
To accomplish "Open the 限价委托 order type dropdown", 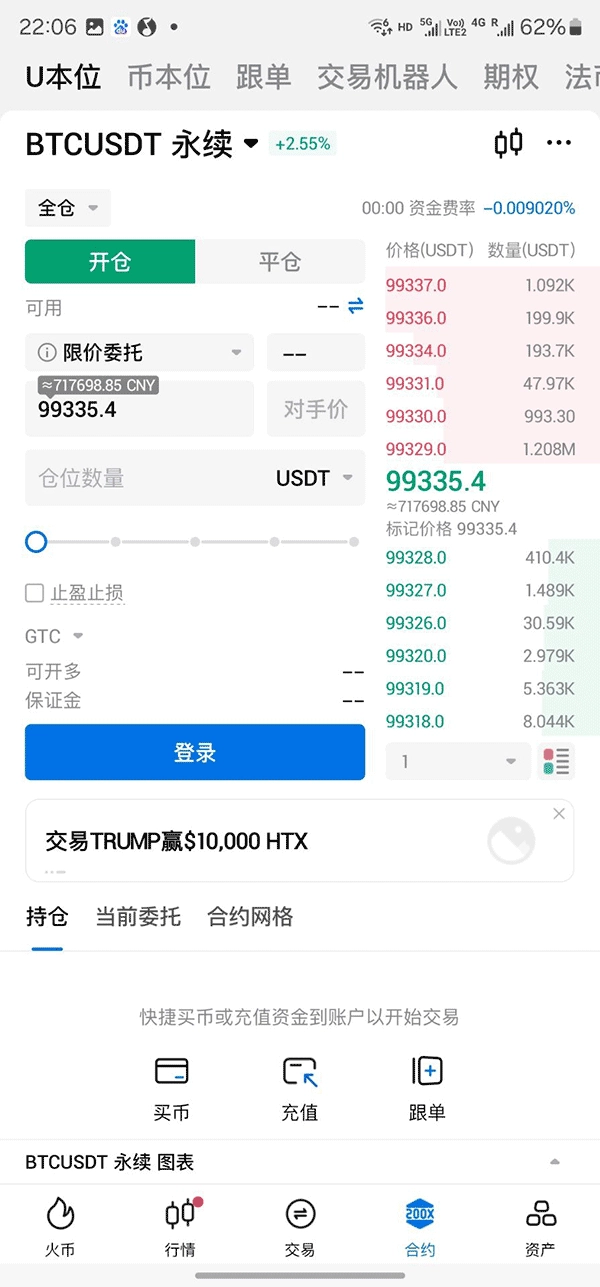I will pos(139,353).
